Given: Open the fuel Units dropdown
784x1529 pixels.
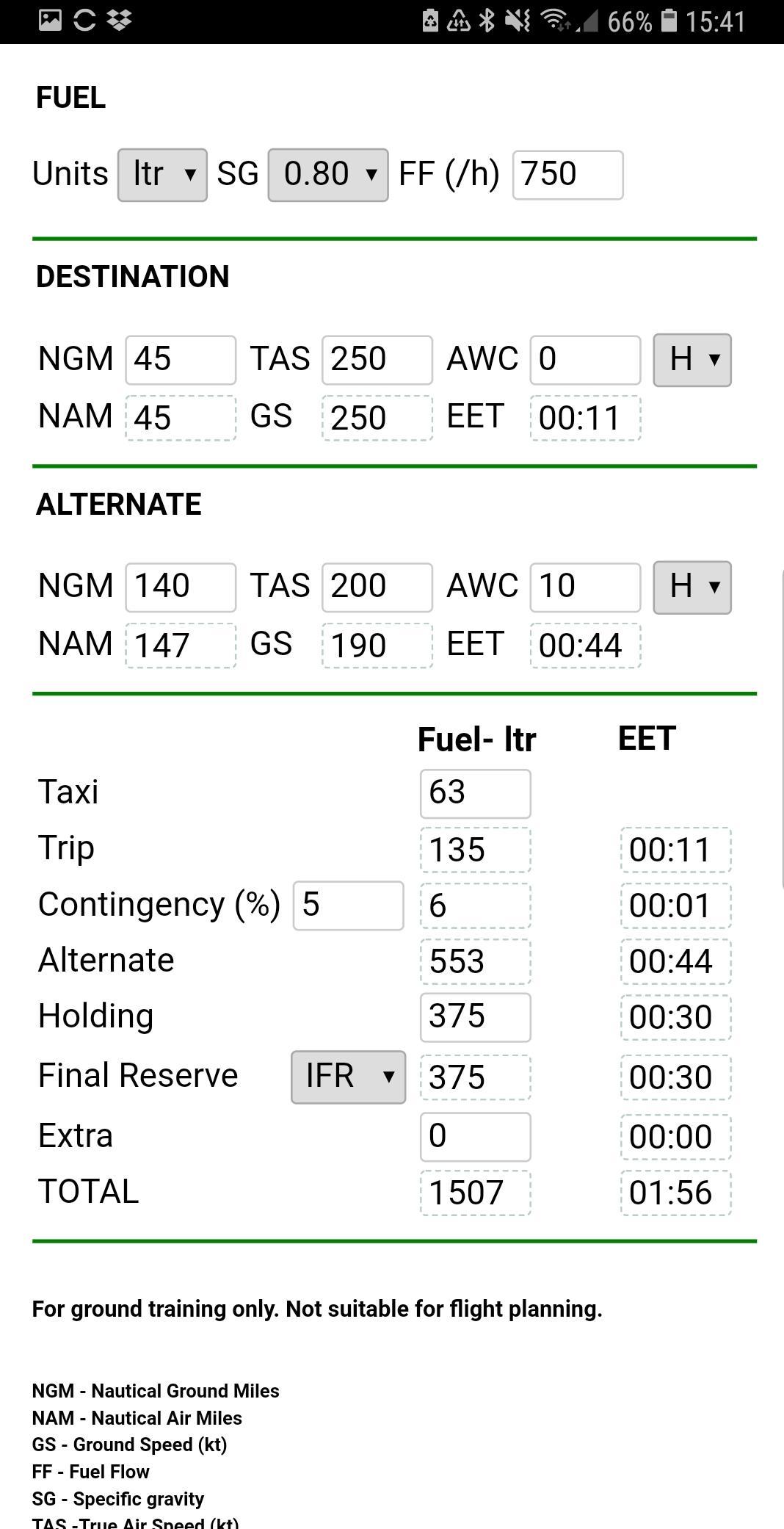Looking at the screenshot, I should [x=162, y=175].
